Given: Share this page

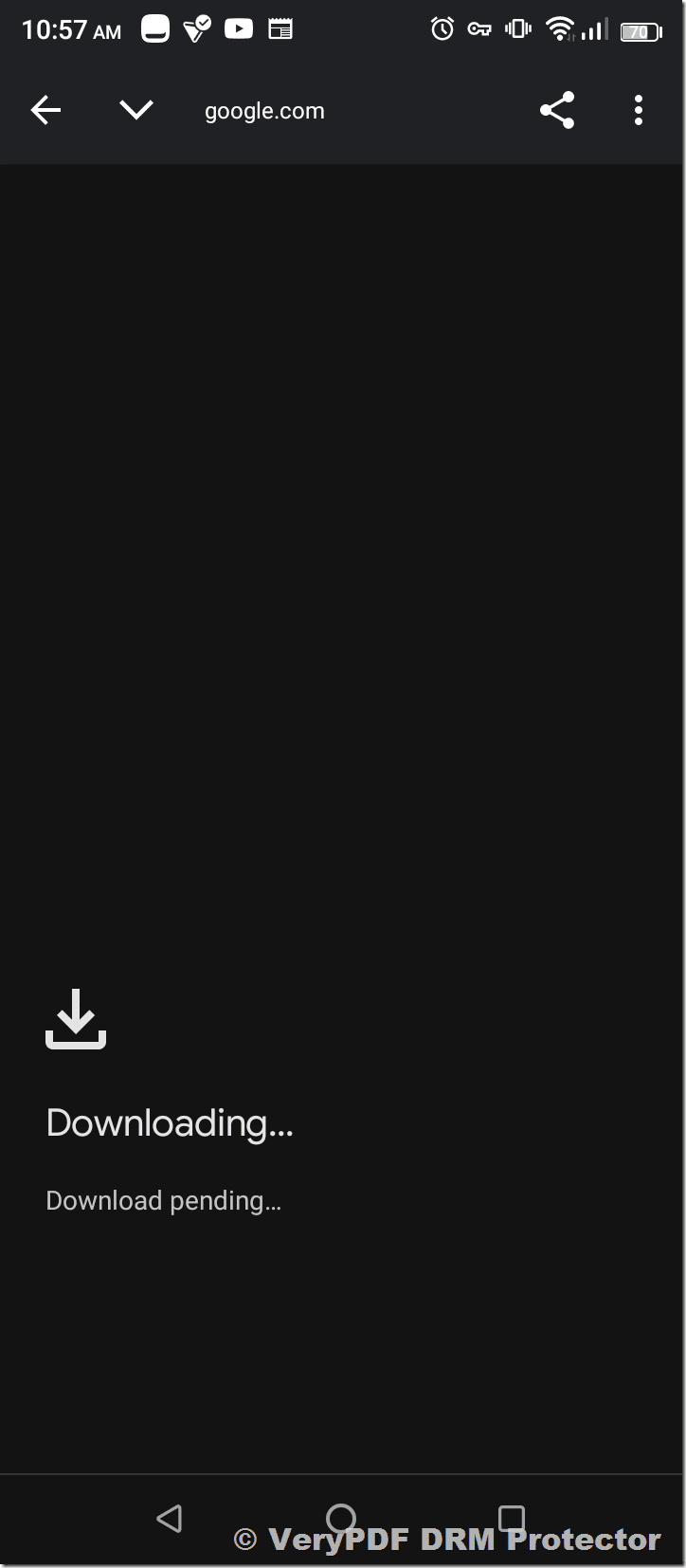Looking at the screenshot, I should point(557,111).
